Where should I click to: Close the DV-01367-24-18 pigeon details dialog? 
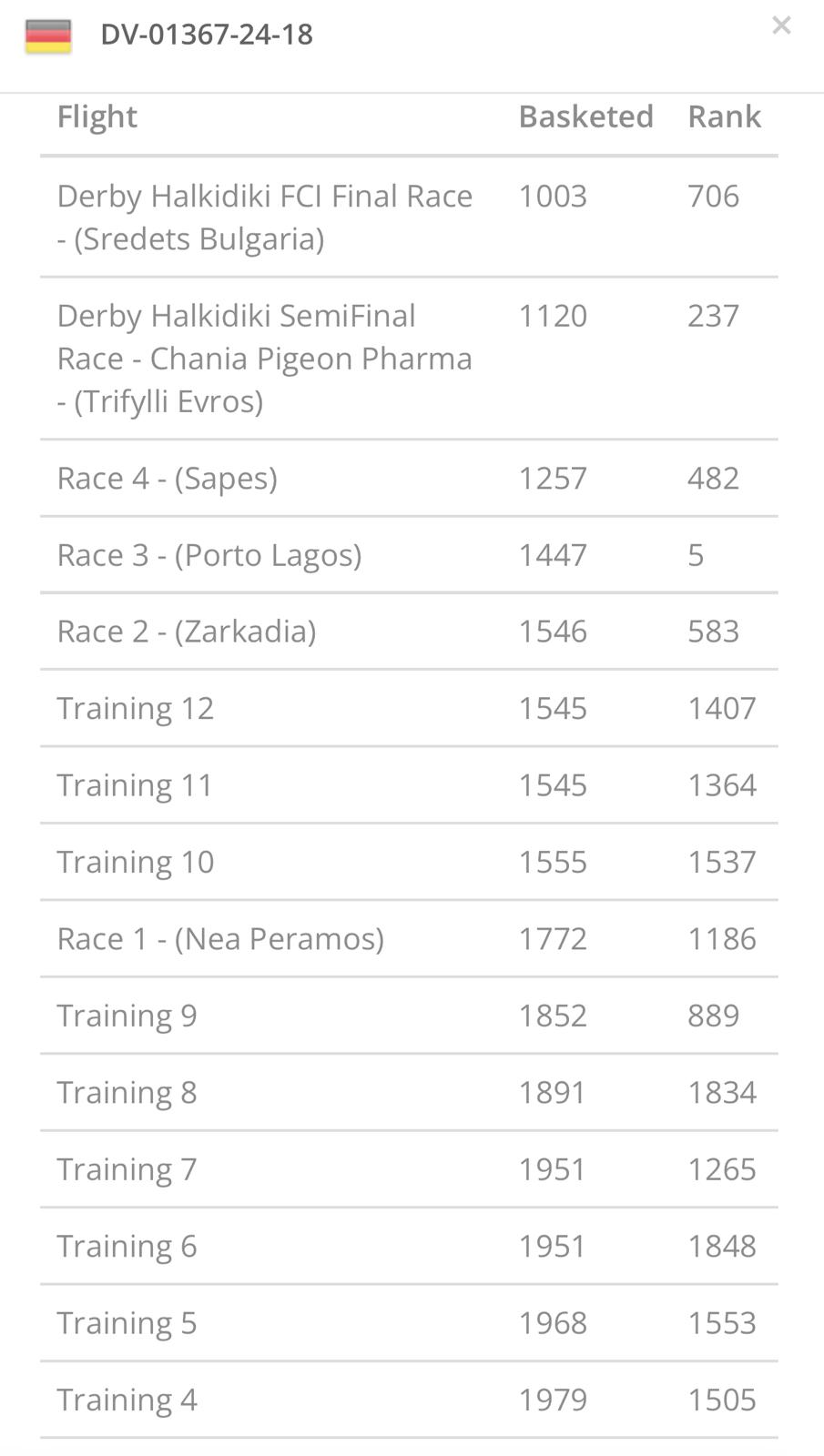coord(780,25)
